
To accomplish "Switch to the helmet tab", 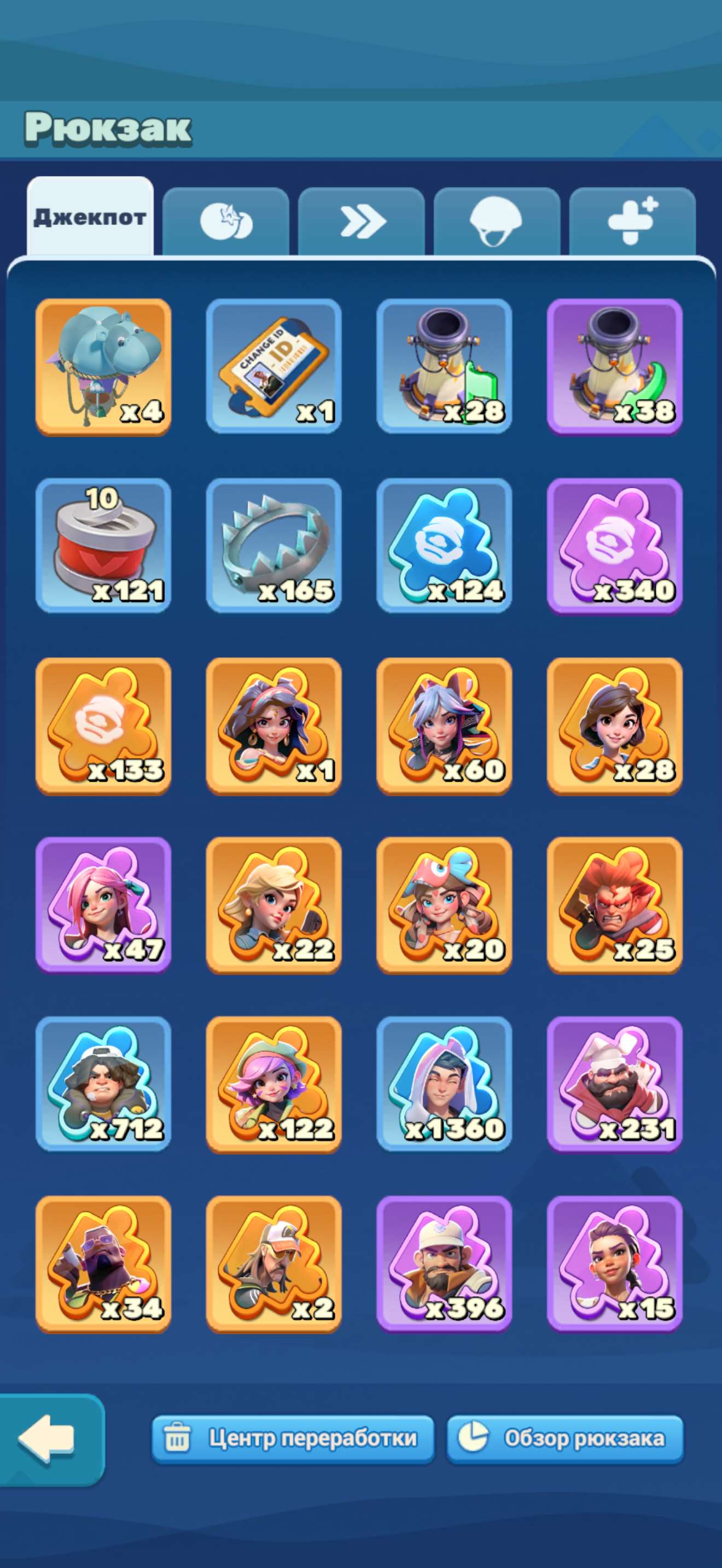I will pyautogui.click(x=496, y=221).
